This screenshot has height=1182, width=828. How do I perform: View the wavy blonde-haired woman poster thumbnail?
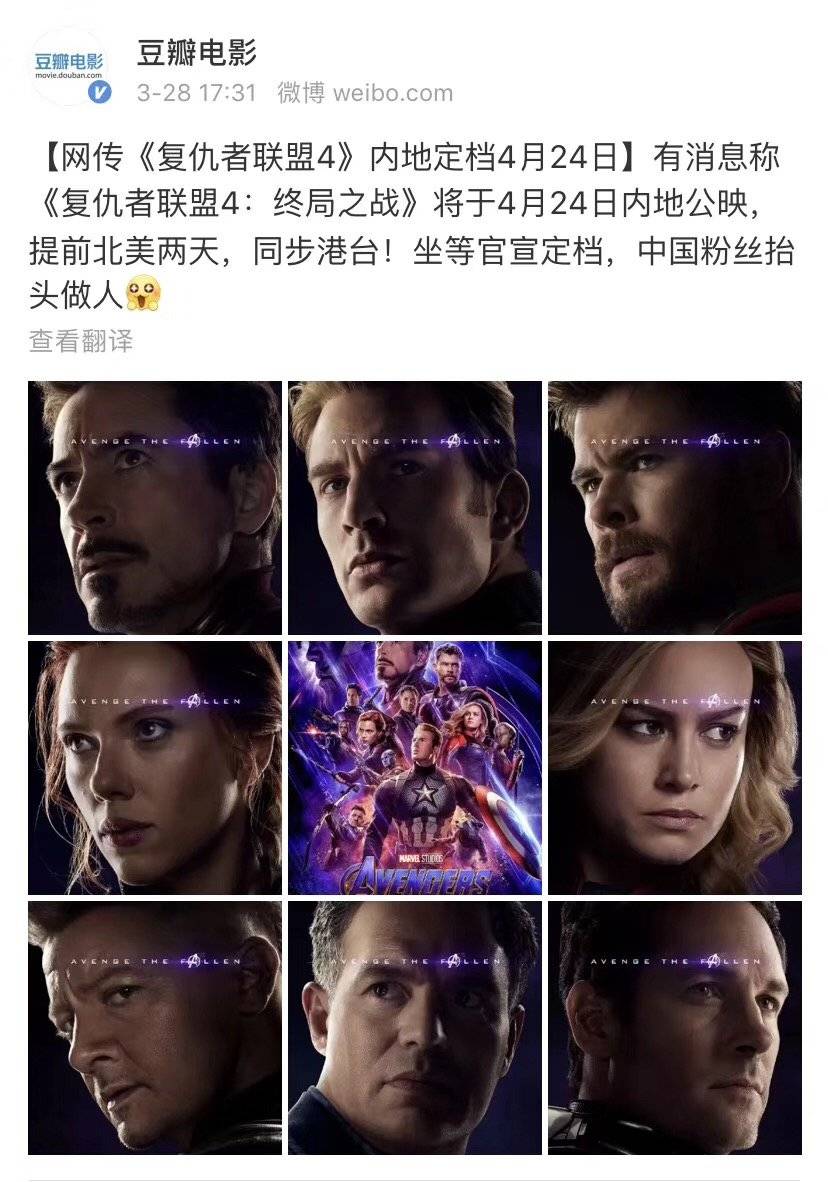674,768
